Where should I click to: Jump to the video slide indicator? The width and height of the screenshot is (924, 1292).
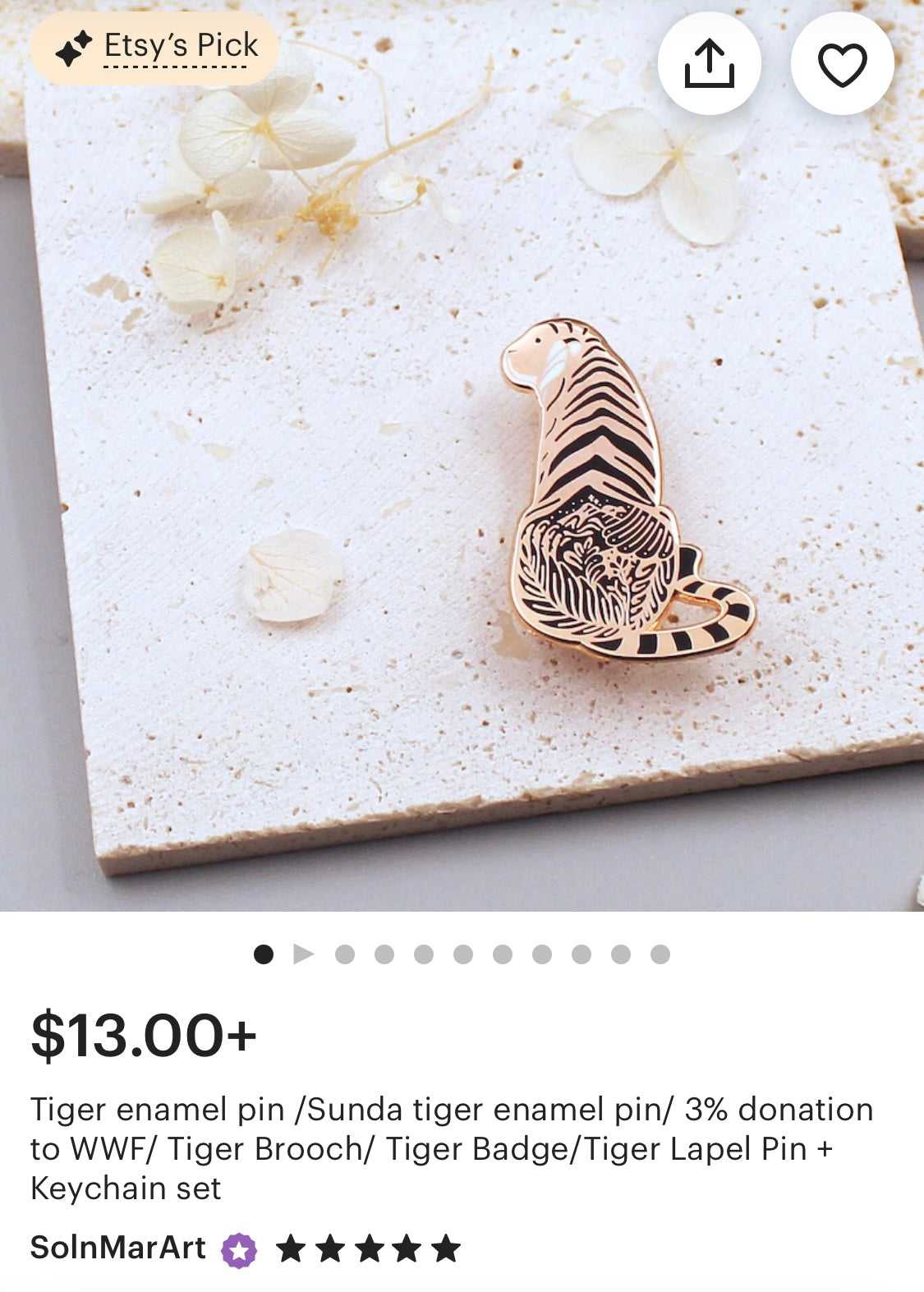(x=304, y=954)
